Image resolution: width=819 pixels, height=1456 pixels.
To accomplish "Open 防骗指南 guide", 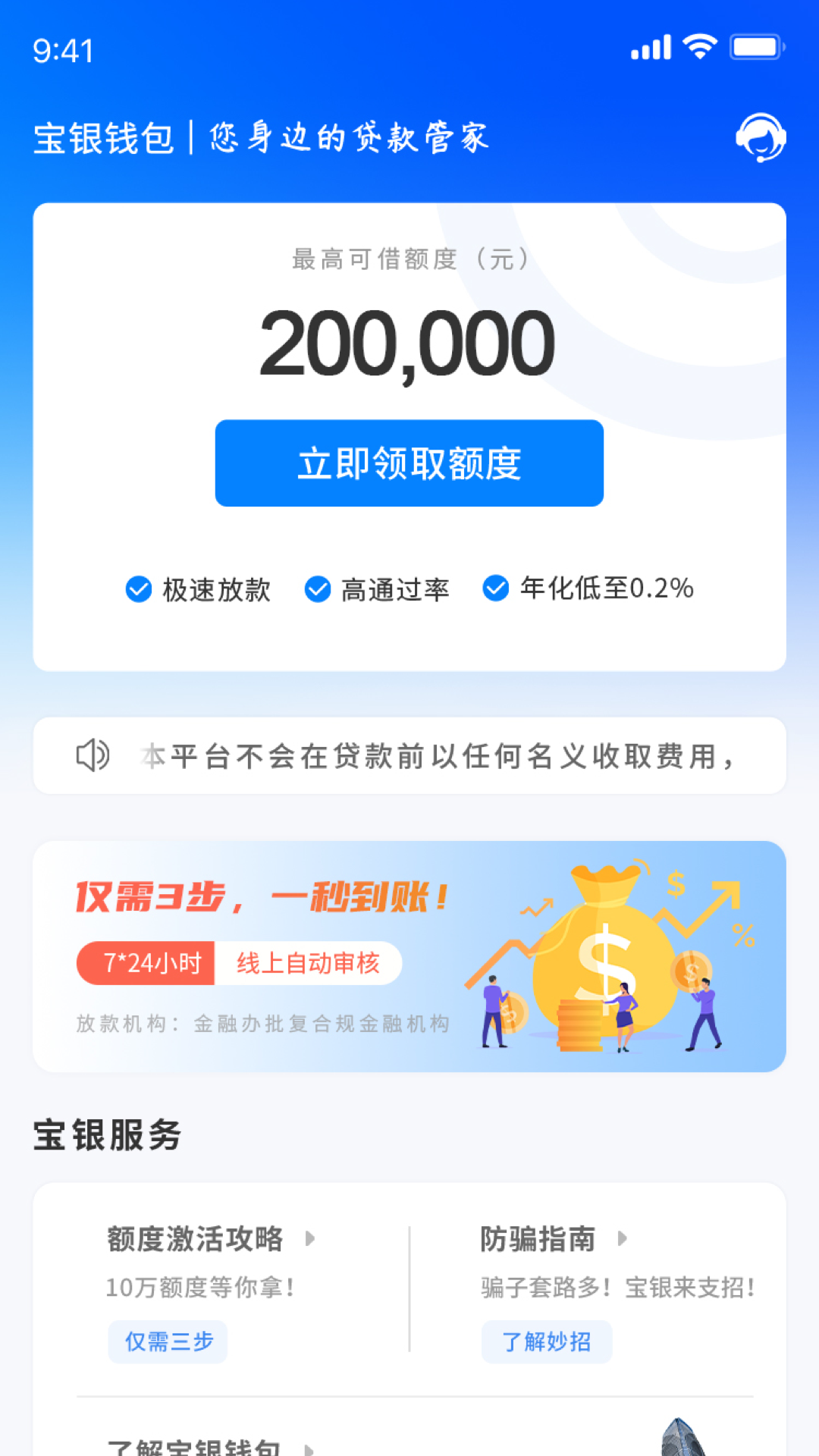I will 554,1239.
